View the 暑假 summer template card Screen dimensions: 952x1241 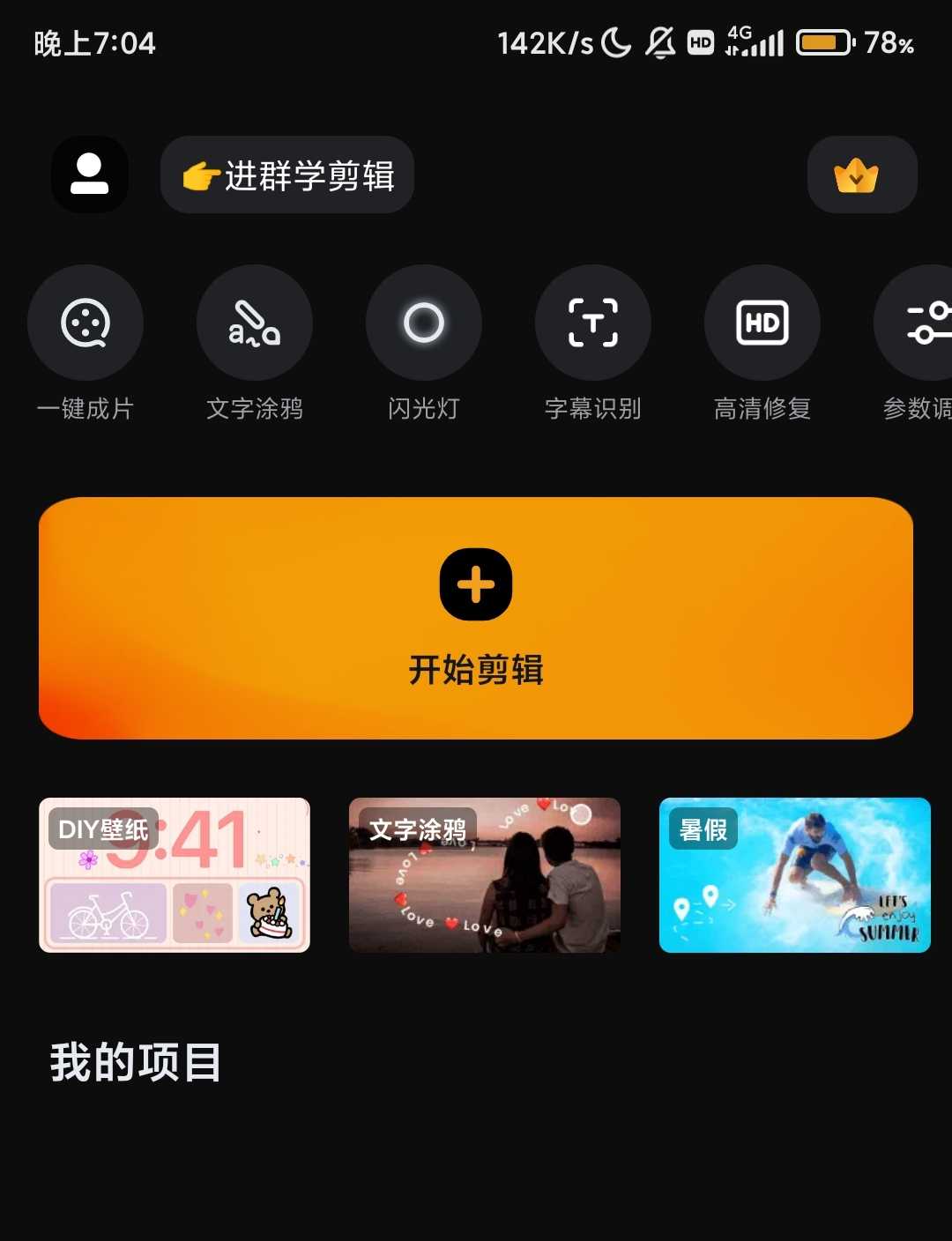click(795, 875)
